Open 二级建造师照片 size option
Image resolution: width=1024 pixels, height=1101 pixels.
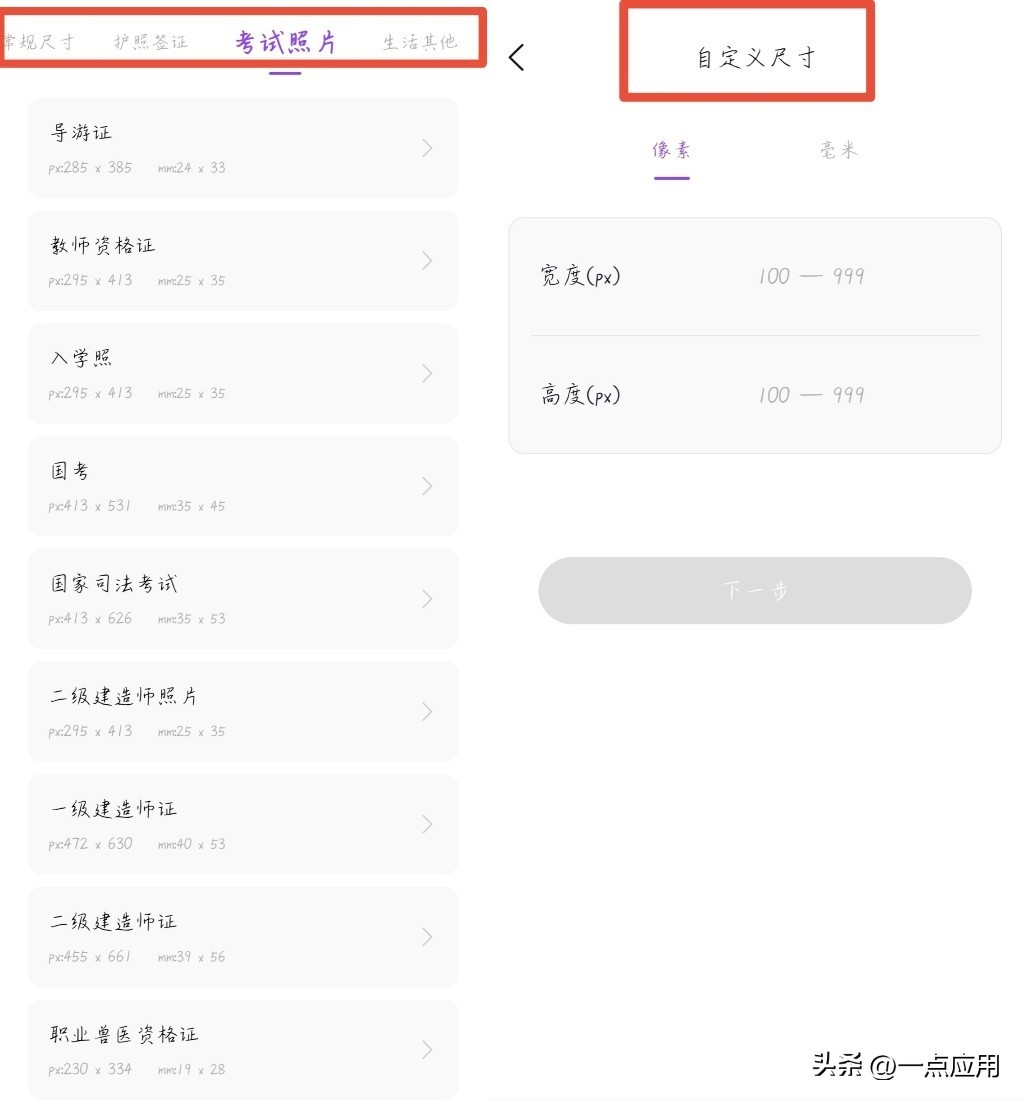243,711
